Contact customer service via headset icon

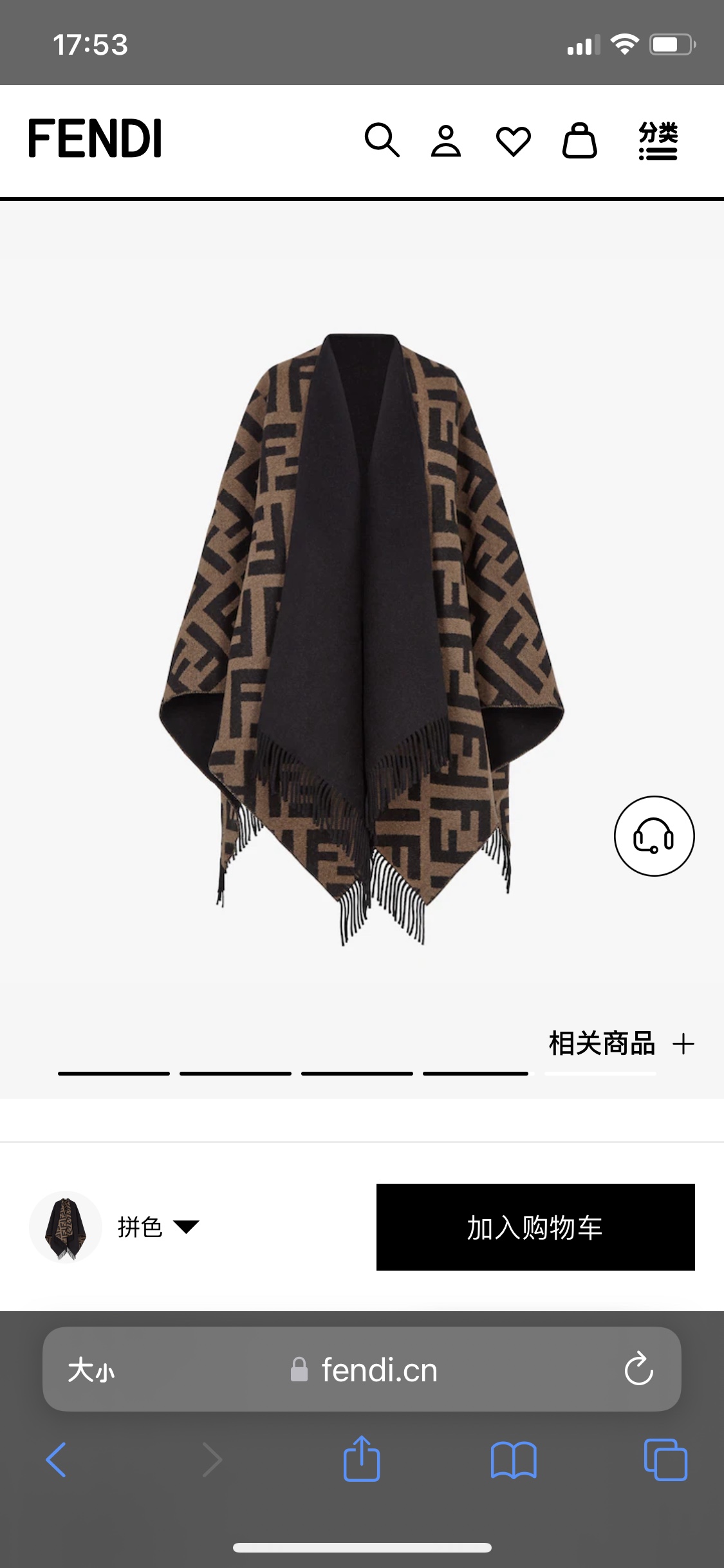click(654, 836)
